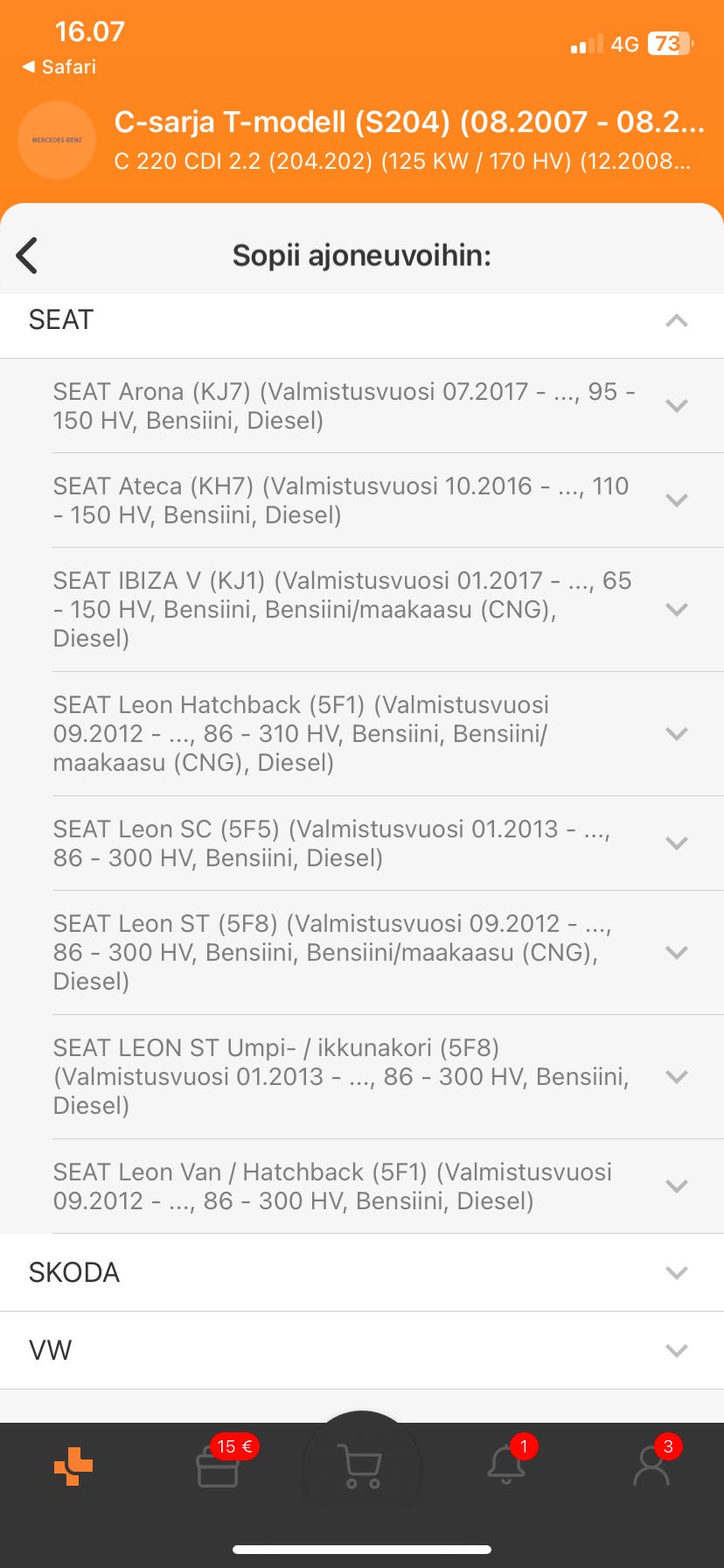Expand SEAT Leon ST (5F8) entry
724x1568 pixels.
(676, 953)
